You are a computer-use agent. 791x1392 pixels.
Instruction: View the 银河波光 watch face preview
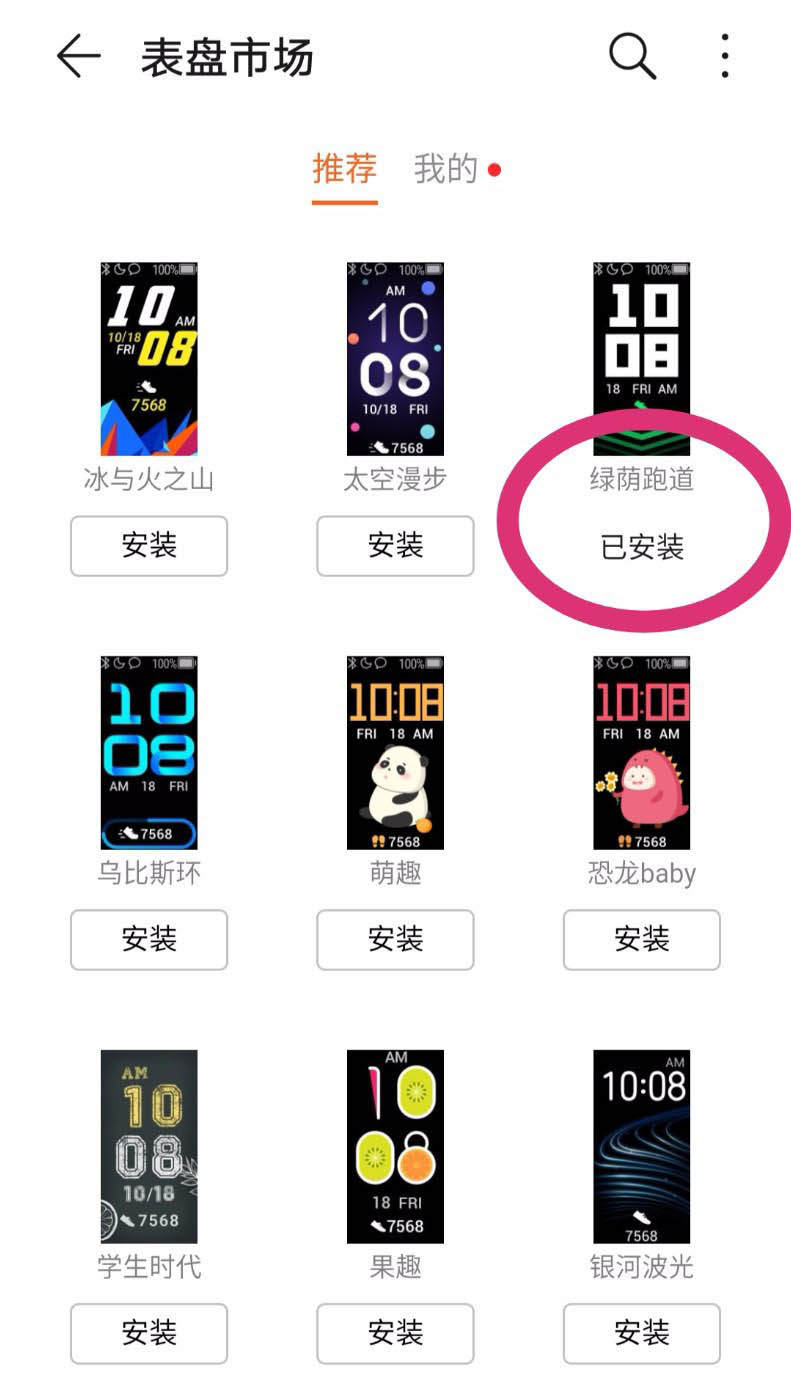point(641,1146)
